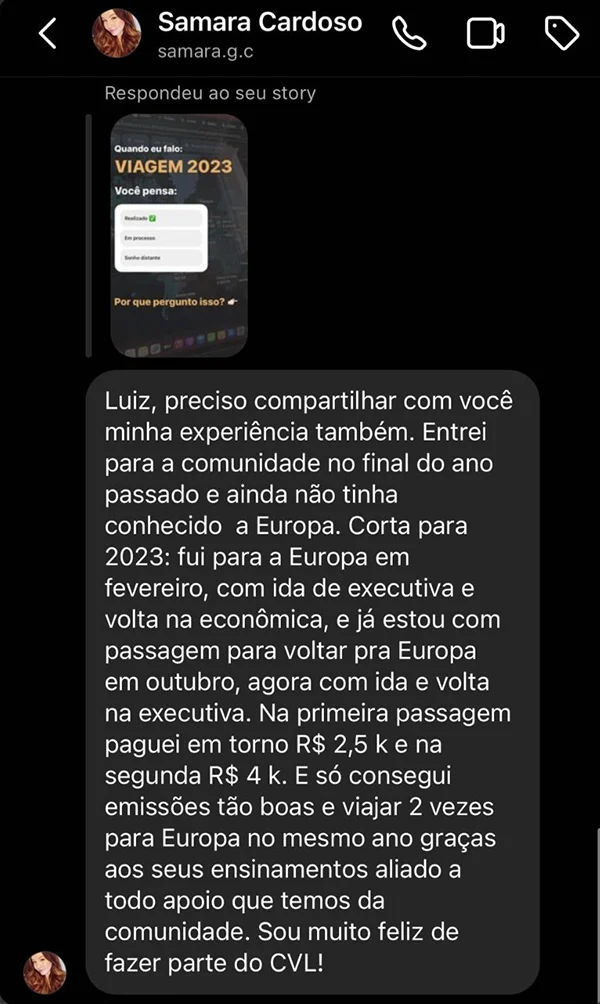
Task: Start a voice call with Samara
Action: pos(409,33)
